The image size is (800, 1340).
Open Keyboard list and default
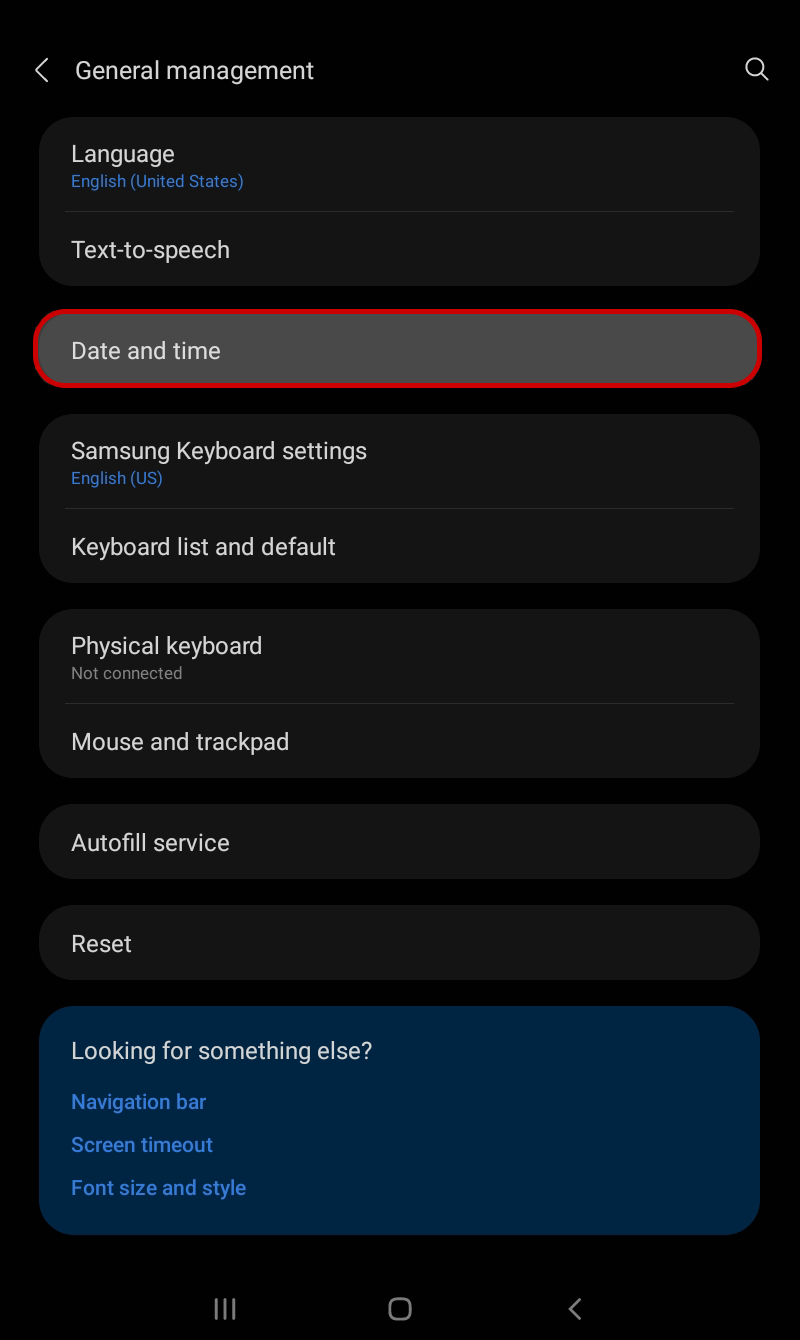tap(399, 546)
